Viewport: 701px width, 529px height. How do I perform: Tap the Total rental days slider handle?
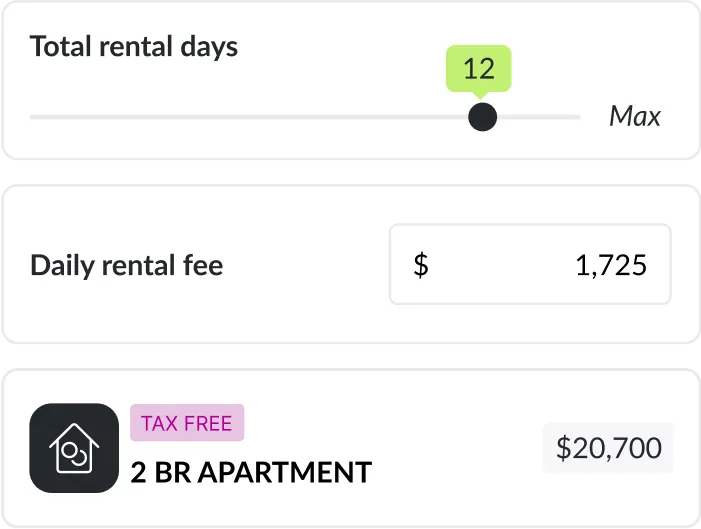tap(482, 117)
